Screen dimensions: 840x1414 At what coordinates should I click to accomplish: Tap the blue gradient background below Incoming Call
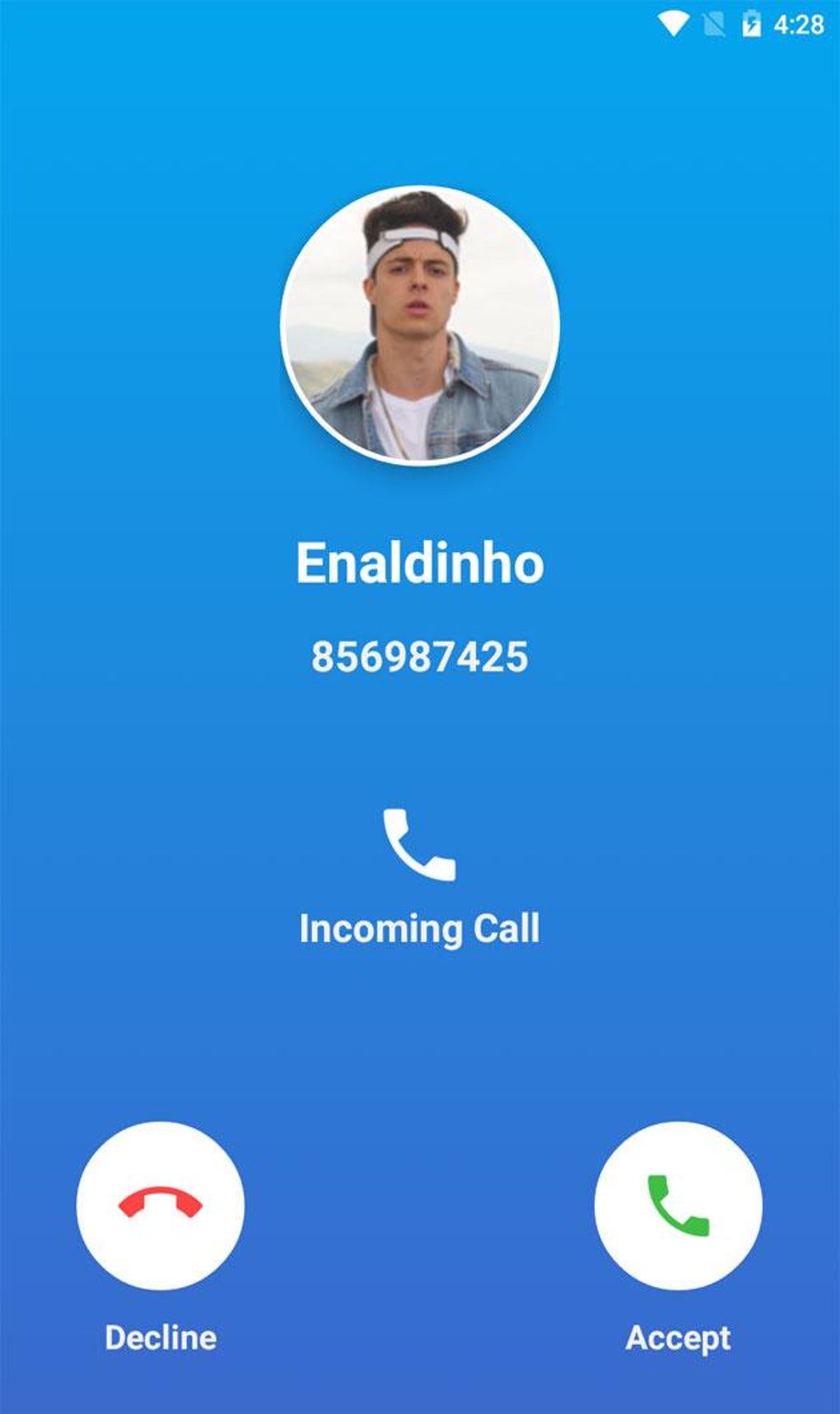(x=420, y=1038)
